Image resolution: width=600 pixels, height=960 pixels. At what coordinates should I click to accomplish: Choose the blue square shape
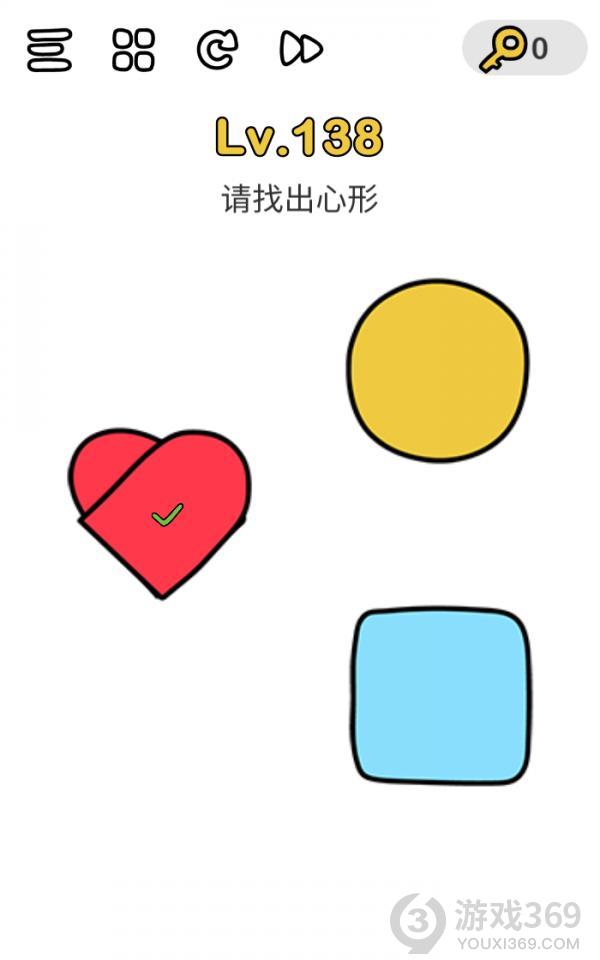tap(440, 695)
